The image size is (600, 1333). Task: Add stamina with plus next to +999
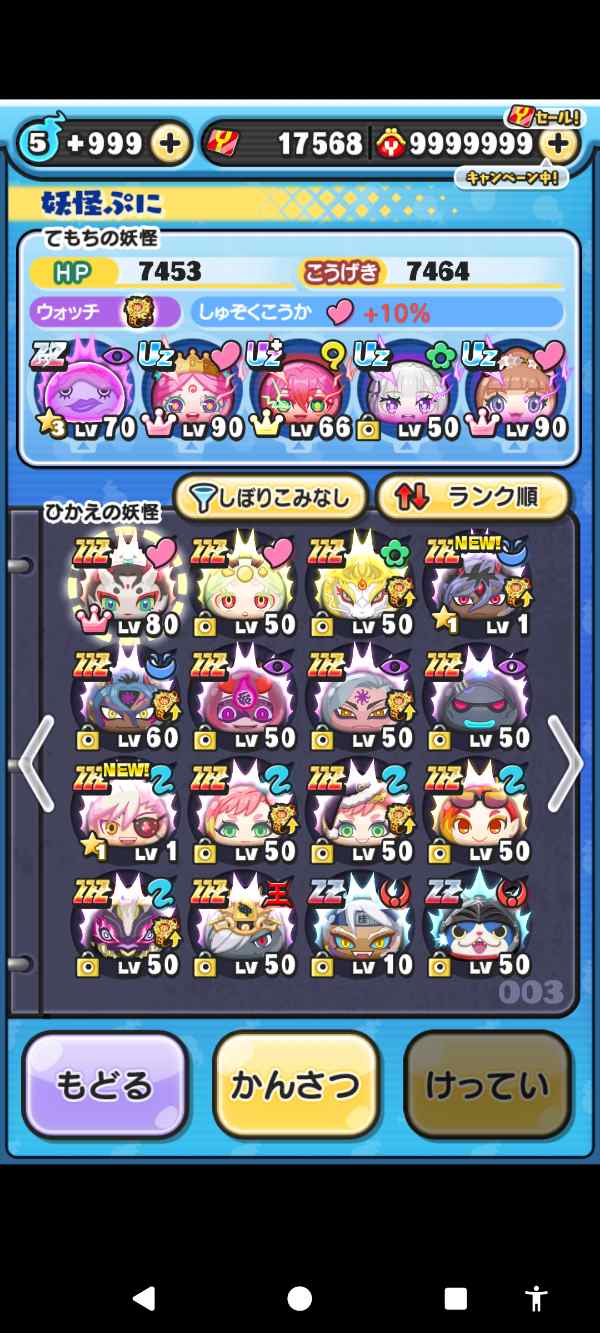pos(171,144)
